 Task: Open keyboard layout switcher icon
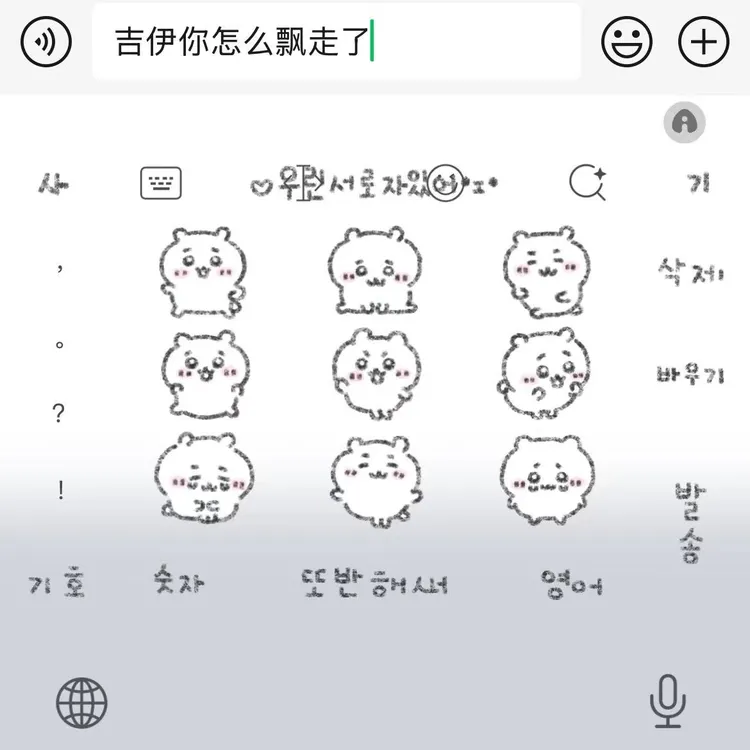pyautogui.click(x=160, y=183)
